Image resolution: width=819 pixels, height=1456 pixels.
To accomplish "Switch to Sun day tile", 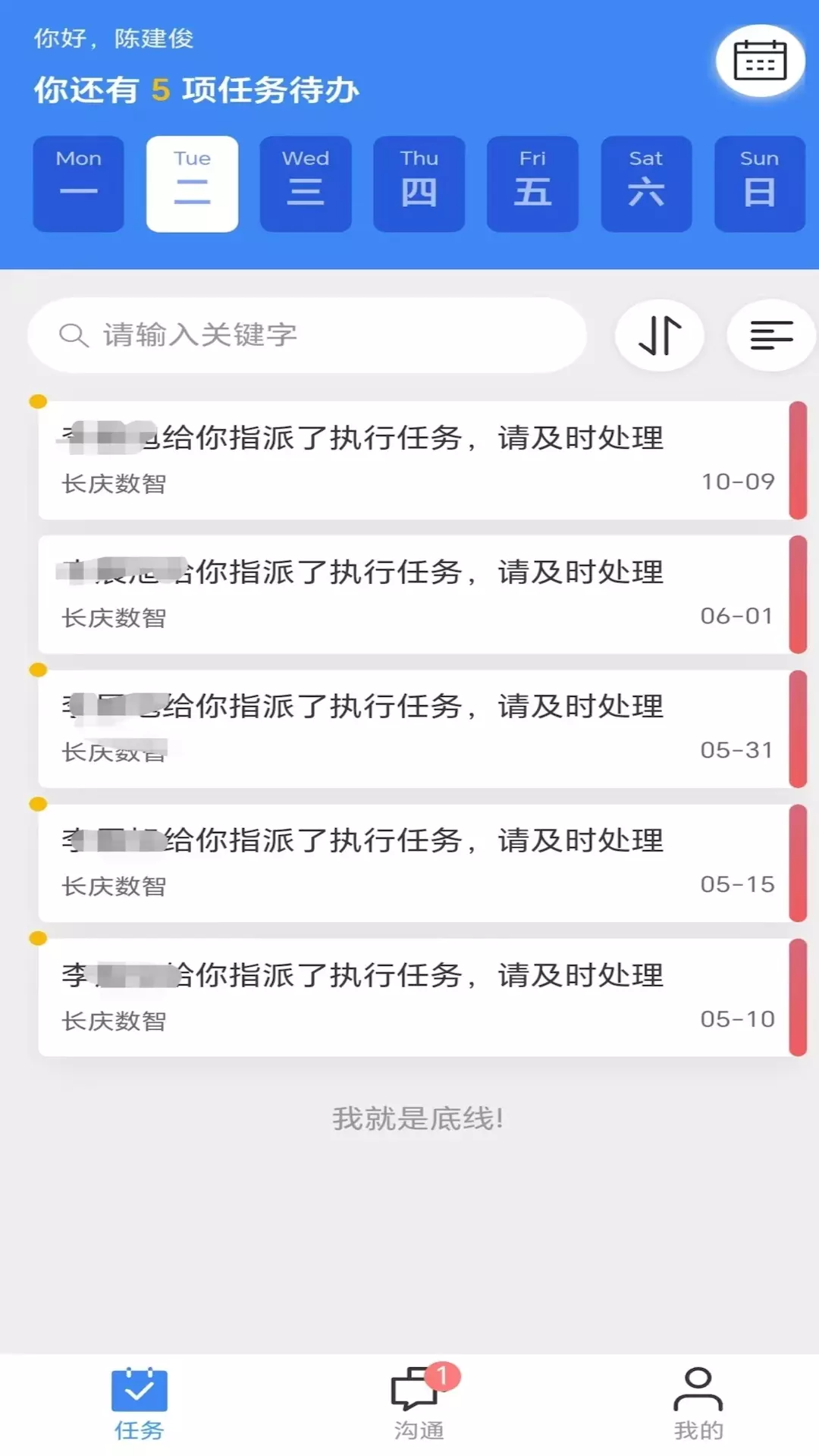I will tap(760, 184).
